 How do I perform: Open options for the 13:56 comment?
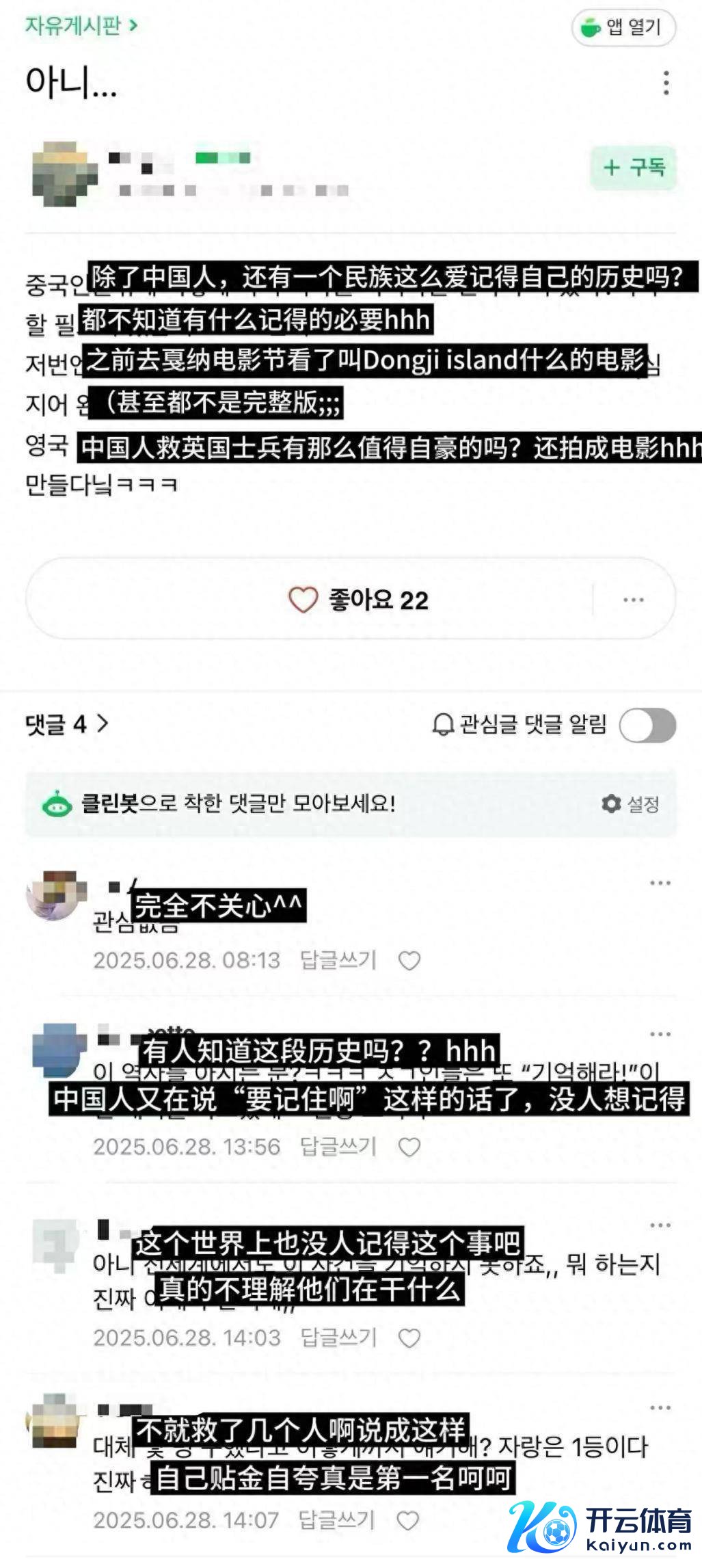pos(660,1034)
